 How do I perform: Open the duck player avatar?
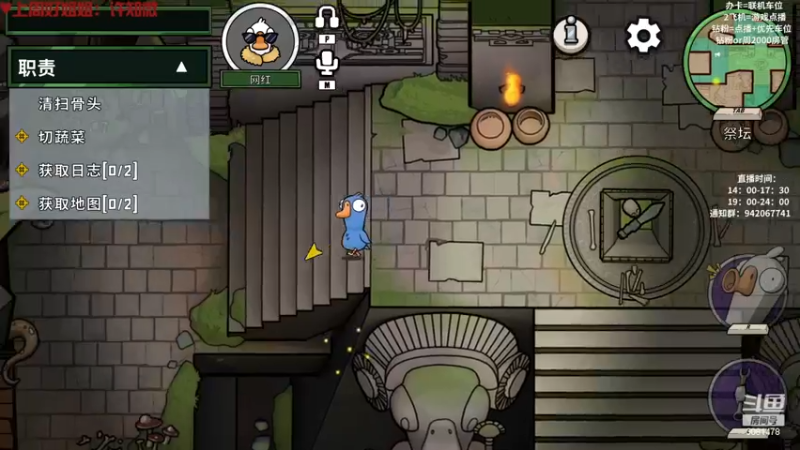tap(260, 40)
